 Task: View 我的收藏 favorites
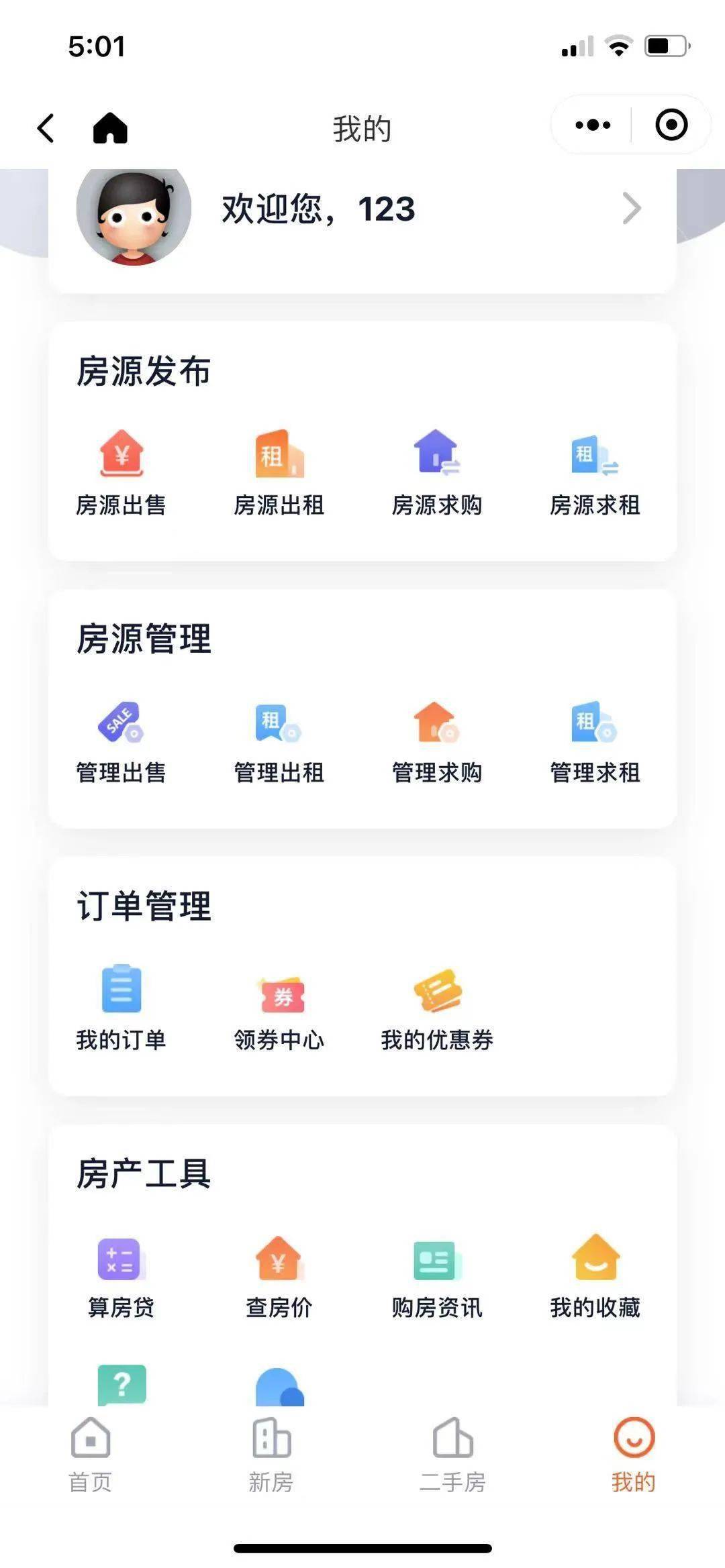tap(595, 1276)
